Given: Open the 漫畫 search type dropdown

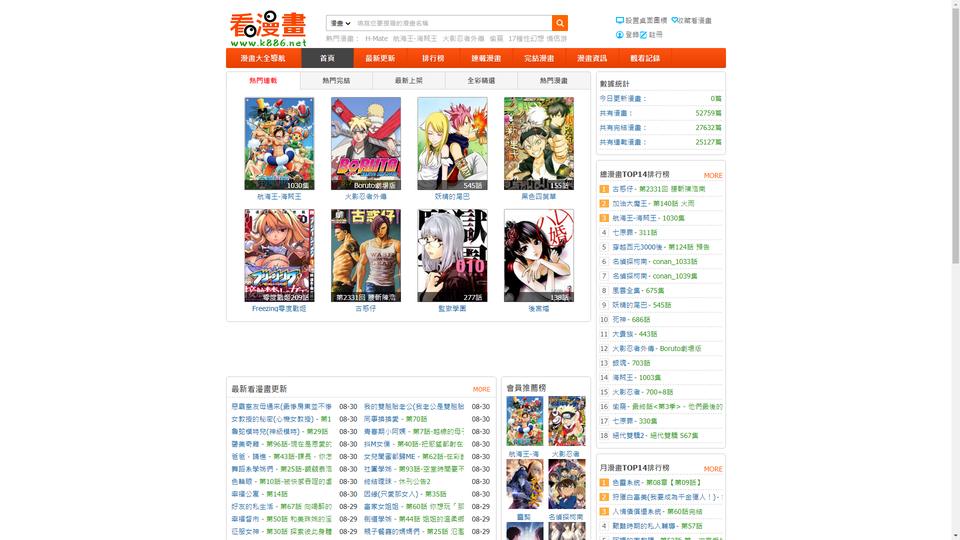Looking at the screenshot, I should click(339, 23).
